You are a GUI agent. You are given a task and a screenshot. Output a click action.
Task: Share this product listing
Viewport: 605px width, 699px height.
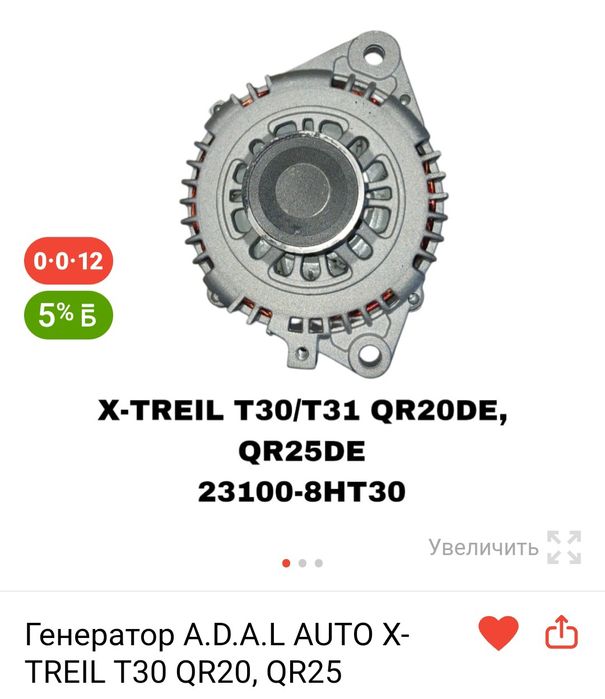click(561, 632)
